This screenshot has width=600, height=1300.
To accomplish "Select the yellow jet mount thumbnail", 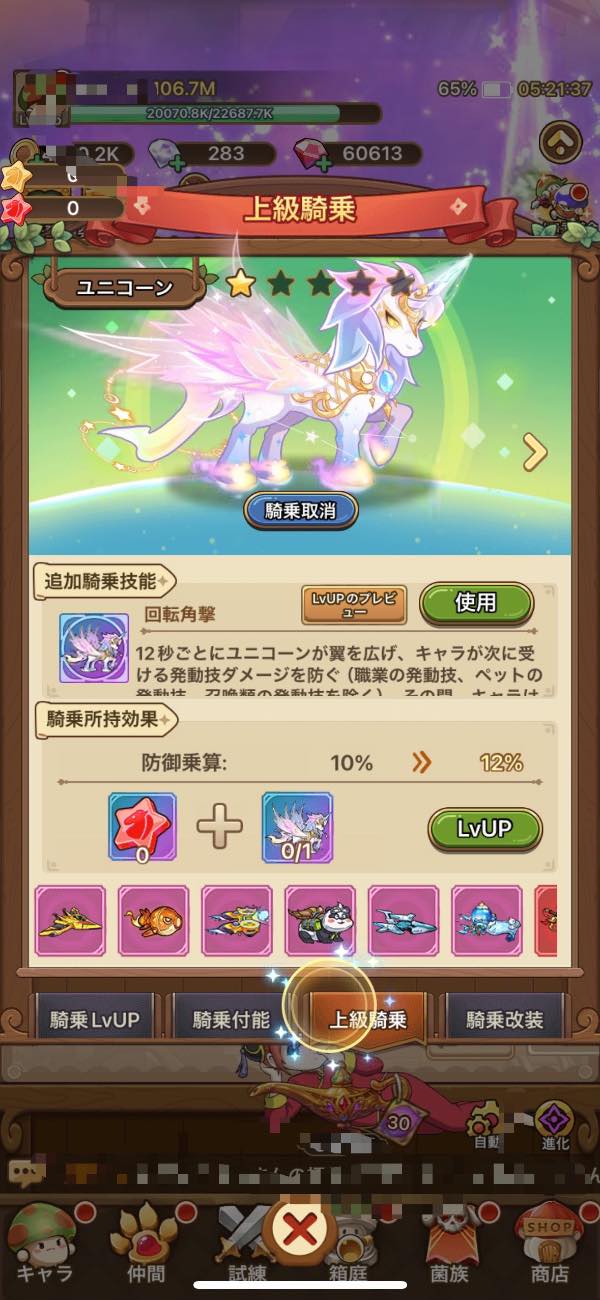I will (x=71, y=919).
